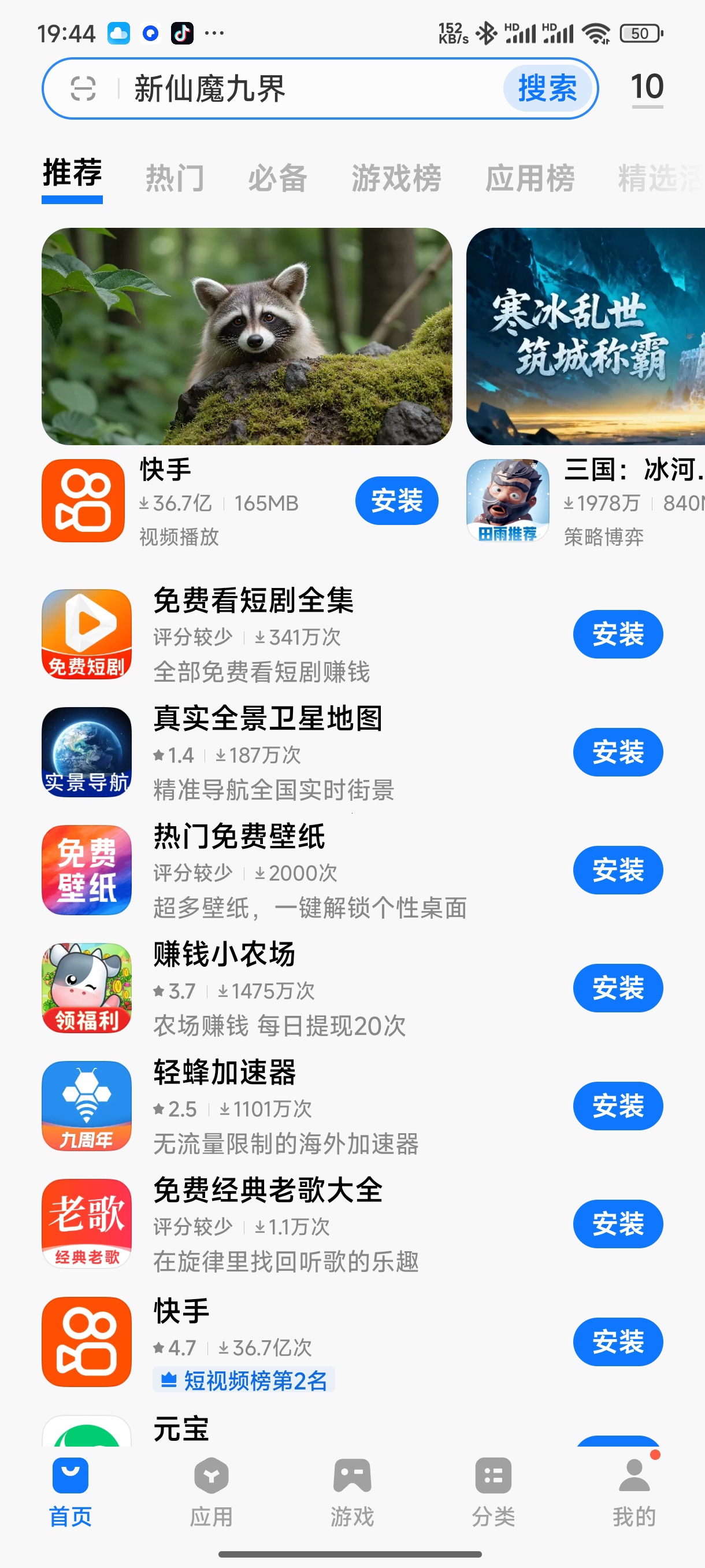Tap the 赚钱小农场 app icon
The image size is (705, 1568).
click(x=86, y=988)
